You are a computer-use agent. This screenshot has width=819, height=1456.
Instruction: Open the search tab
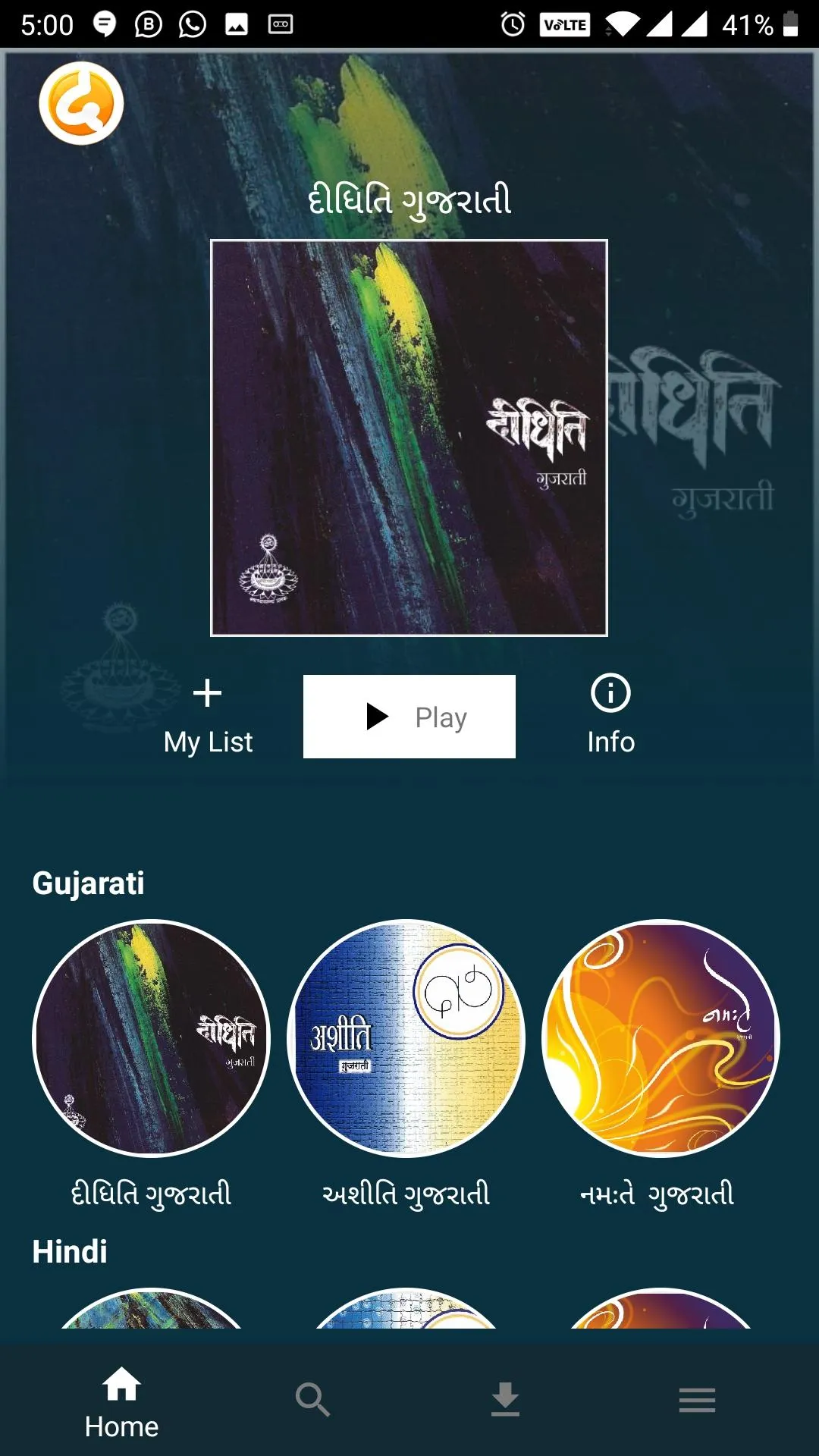(x=312, y=1400)
